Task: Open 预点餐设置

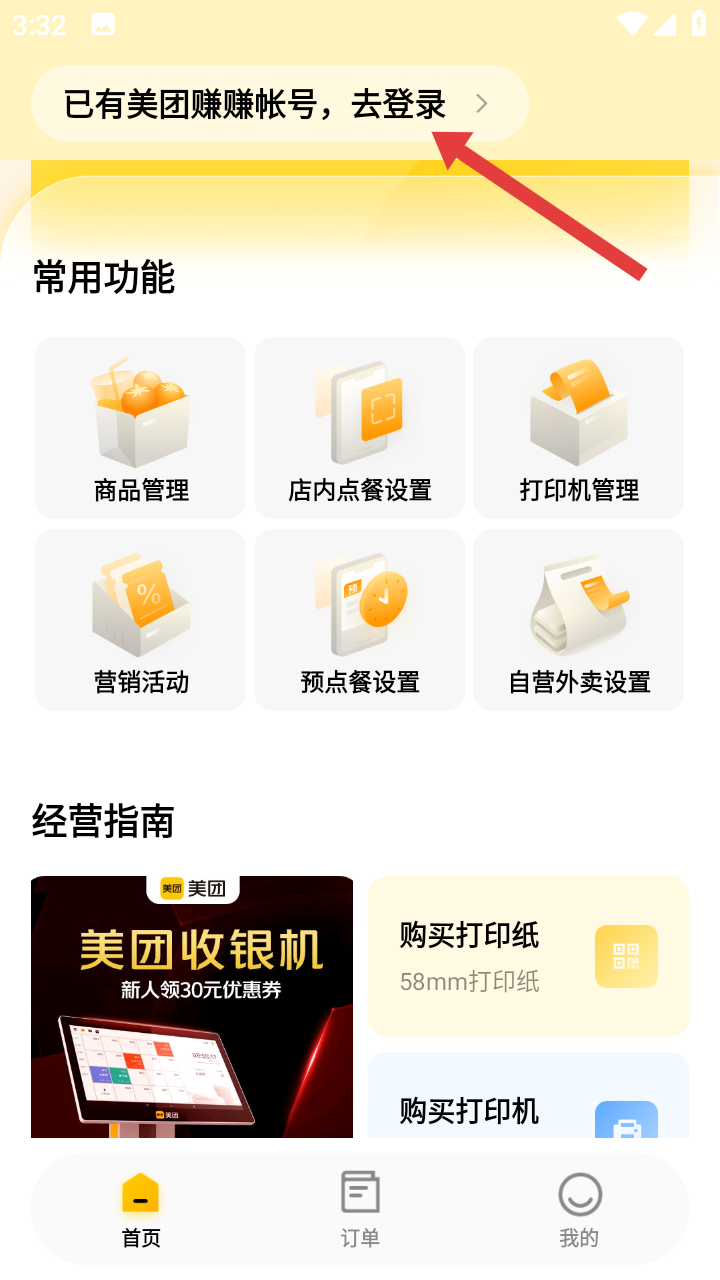Action: point(360,620)
